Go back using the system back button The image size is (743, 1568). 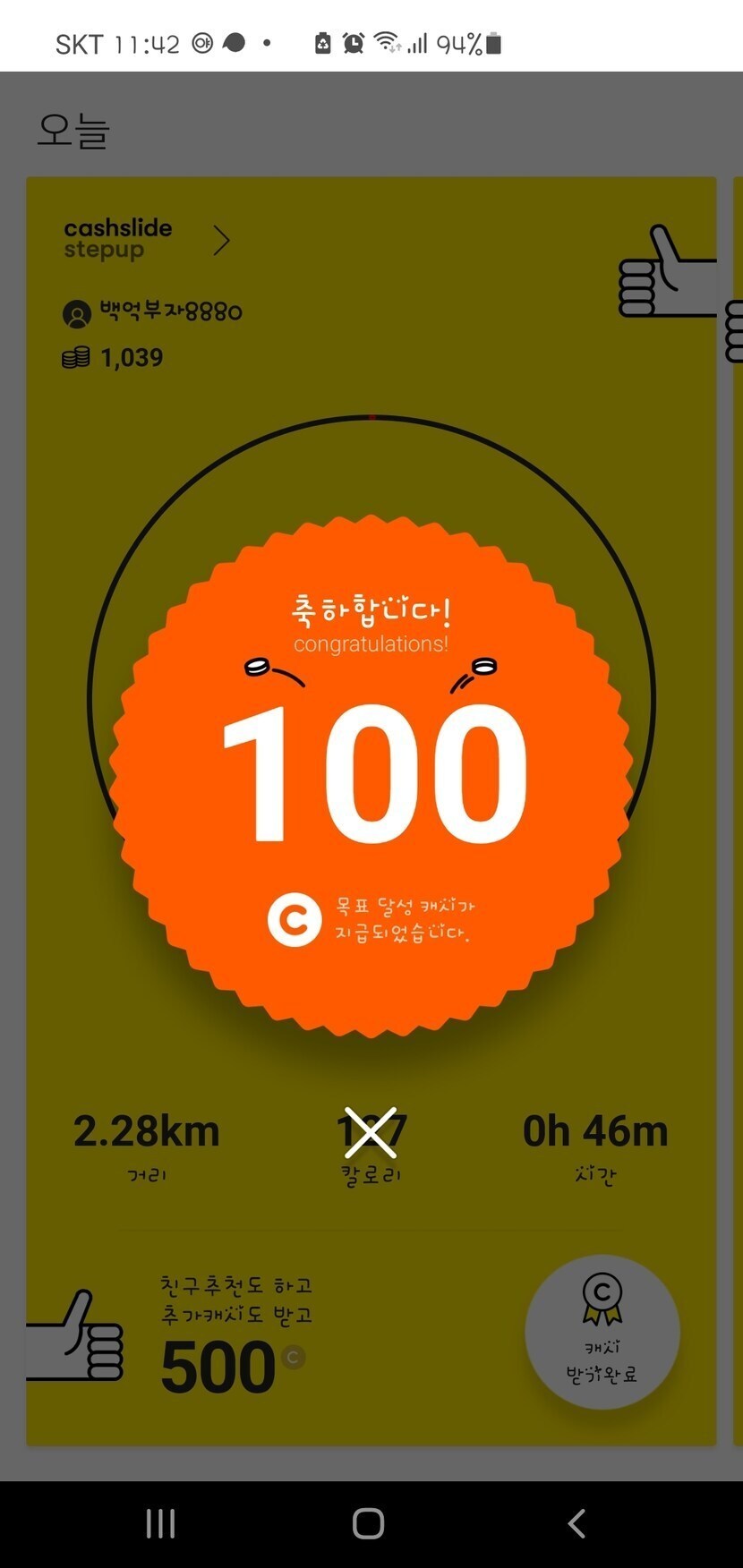pos(577,1523)
